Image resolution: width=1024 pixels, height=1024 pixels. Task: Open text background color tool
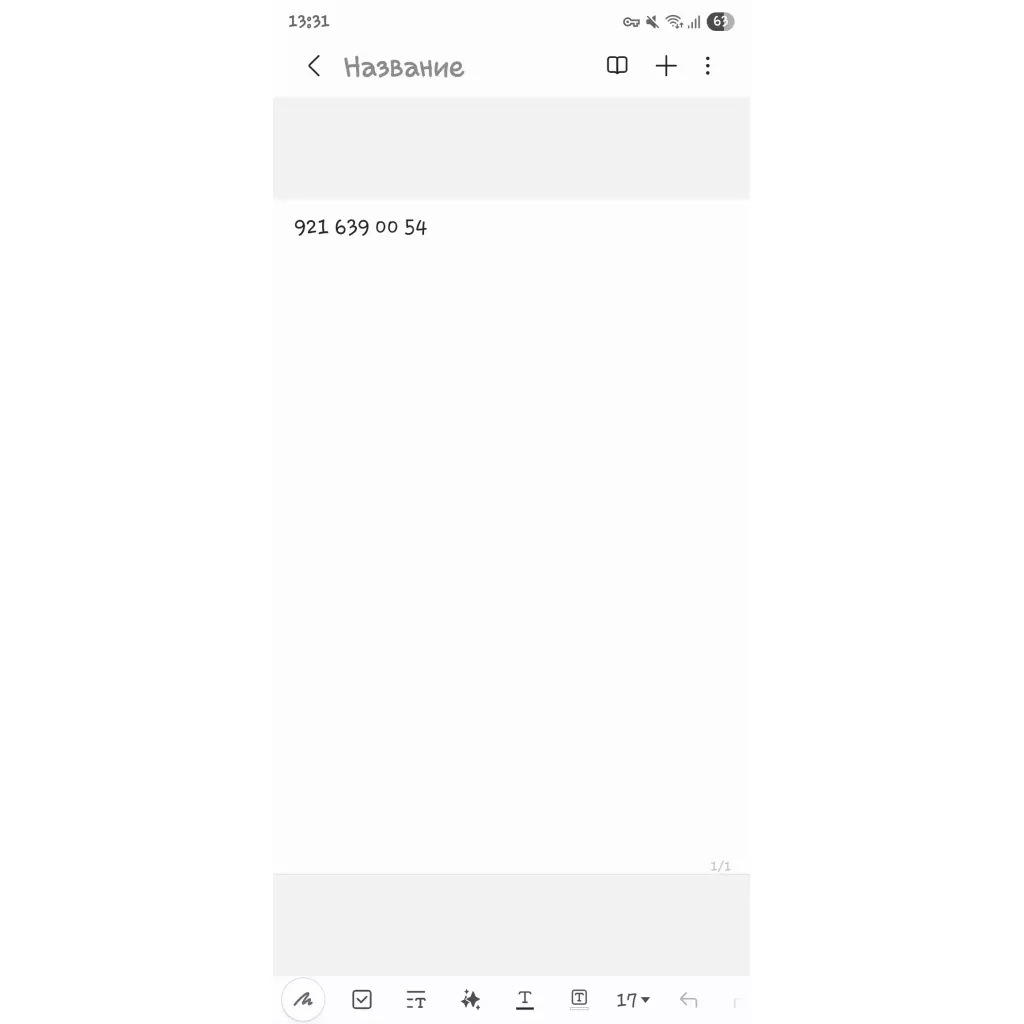(579, 999)
